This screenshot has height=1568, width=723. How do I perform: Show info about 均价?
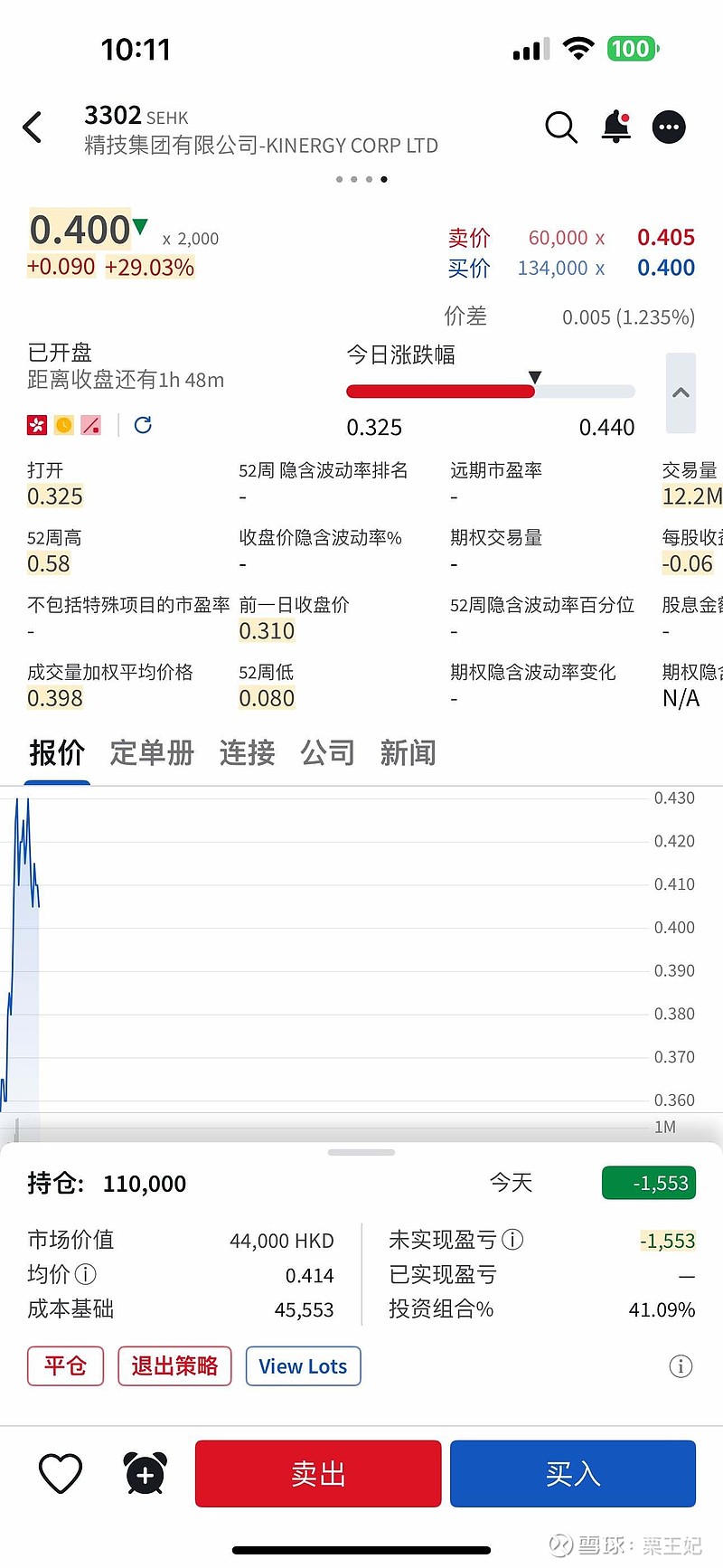(86, 1275)
